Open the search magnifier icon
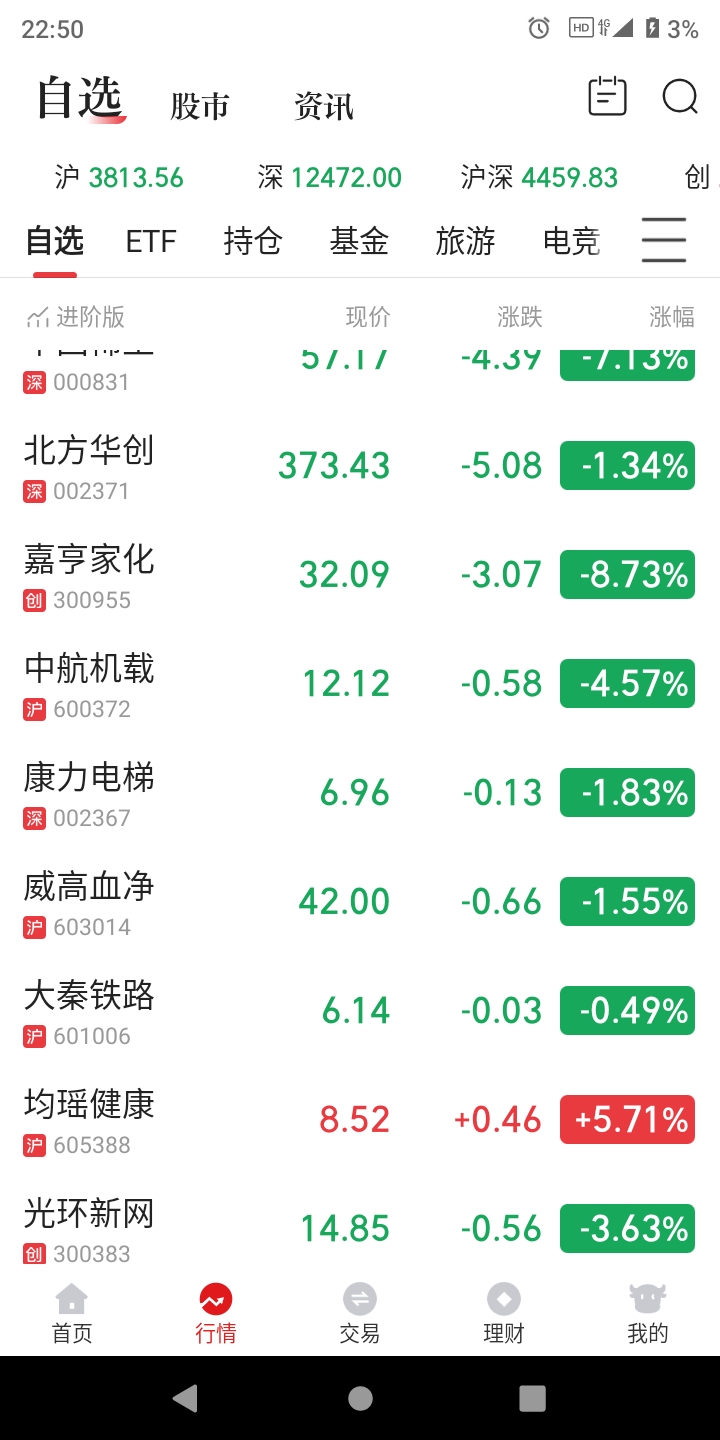720x1440 pixels. click(x=680, y=97)
